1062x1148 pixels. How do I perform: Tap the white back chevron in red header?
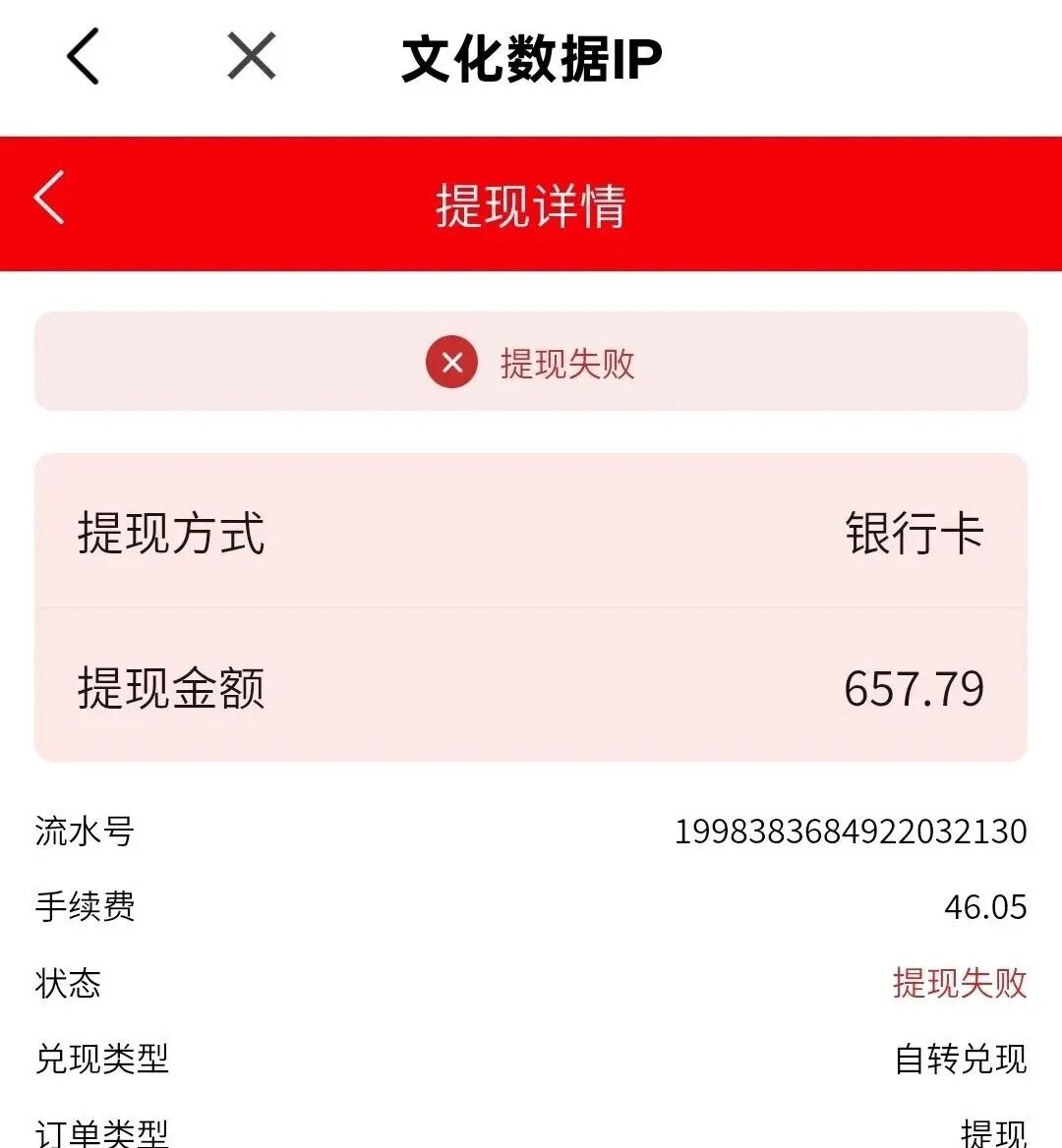point(47,201)
